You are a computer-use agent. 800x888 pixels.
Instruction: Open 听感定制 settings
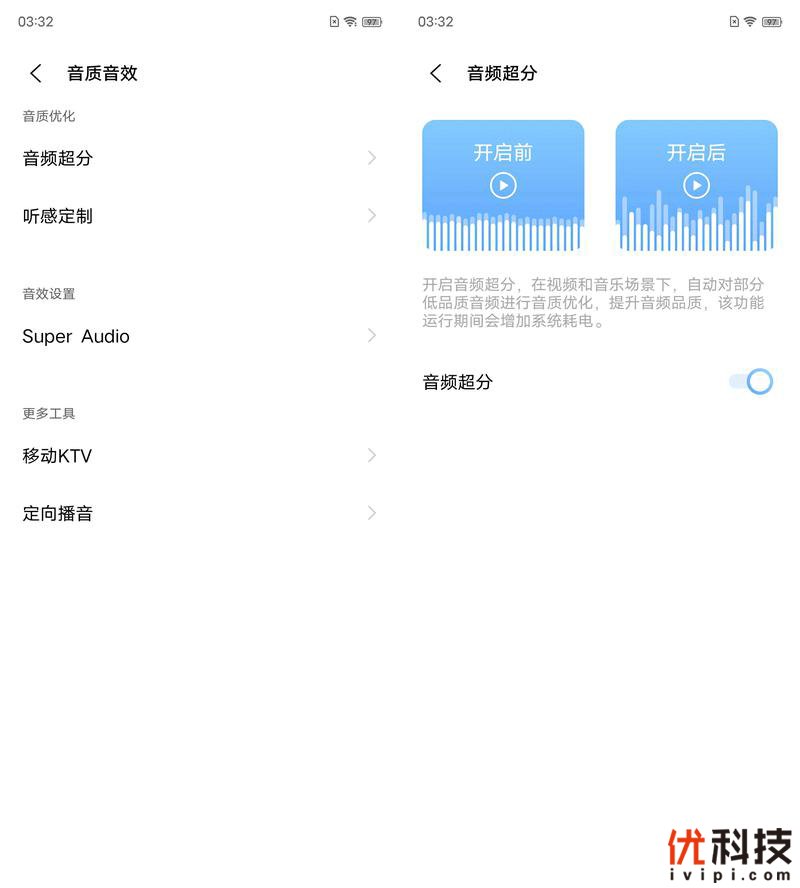(200, 216)
